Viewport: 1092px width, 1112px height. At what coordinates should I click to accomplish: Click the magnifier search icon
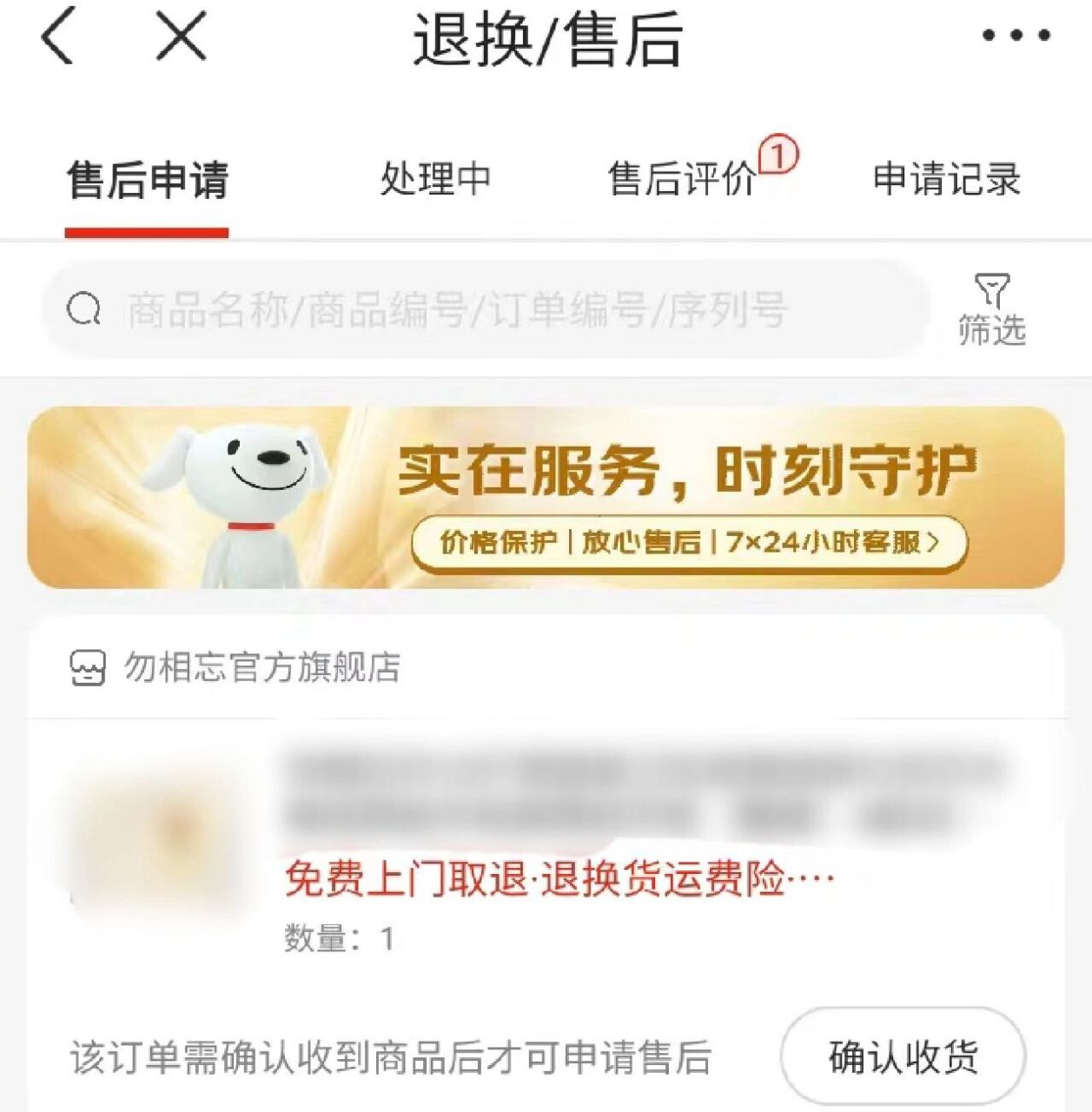coord(84,309)
